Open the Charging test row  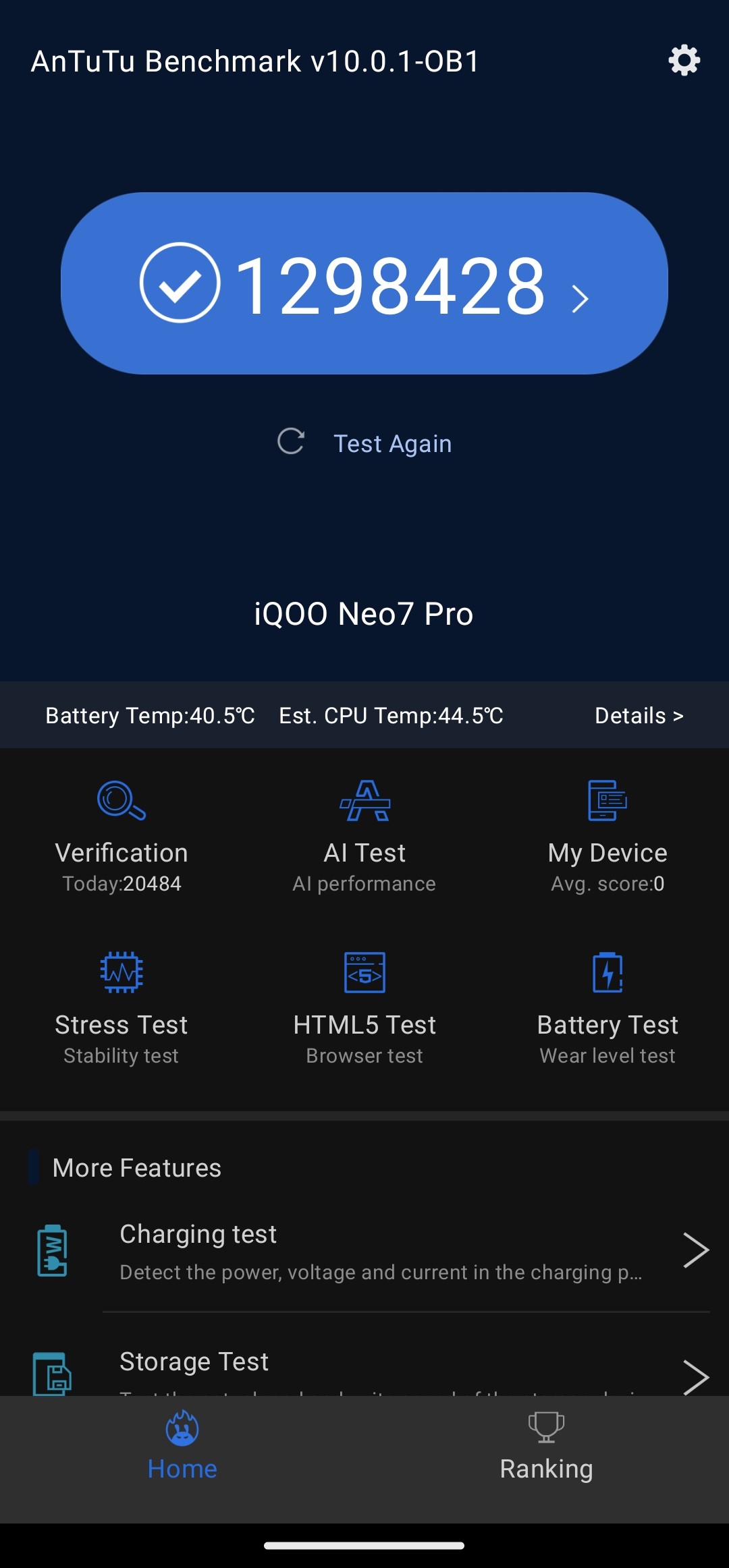378,1252
